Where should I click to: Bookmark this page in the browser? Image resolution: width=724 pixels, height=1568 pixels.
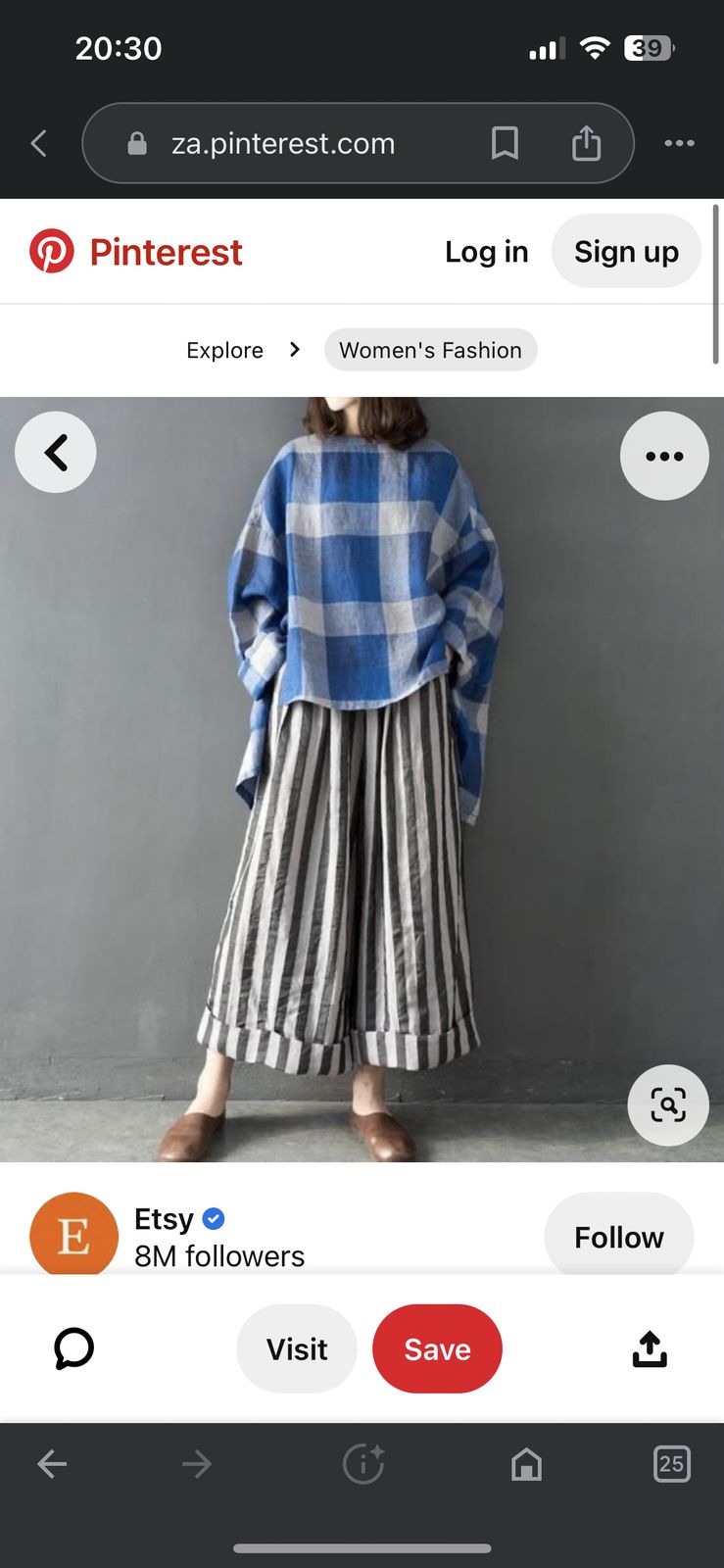tap(505, 143)
